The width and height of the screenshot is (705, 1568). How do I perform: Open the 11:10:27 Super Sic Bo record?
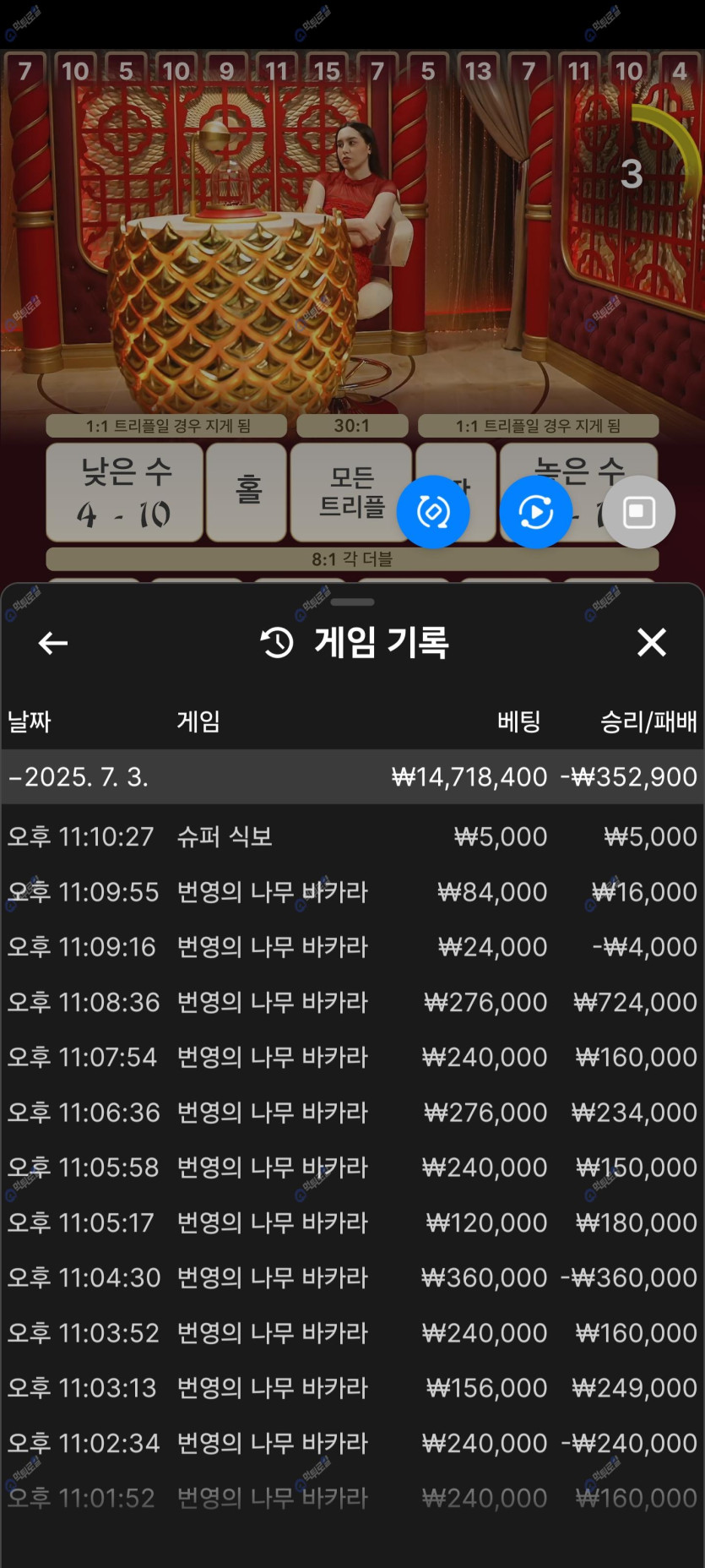(x=351, y=836)
